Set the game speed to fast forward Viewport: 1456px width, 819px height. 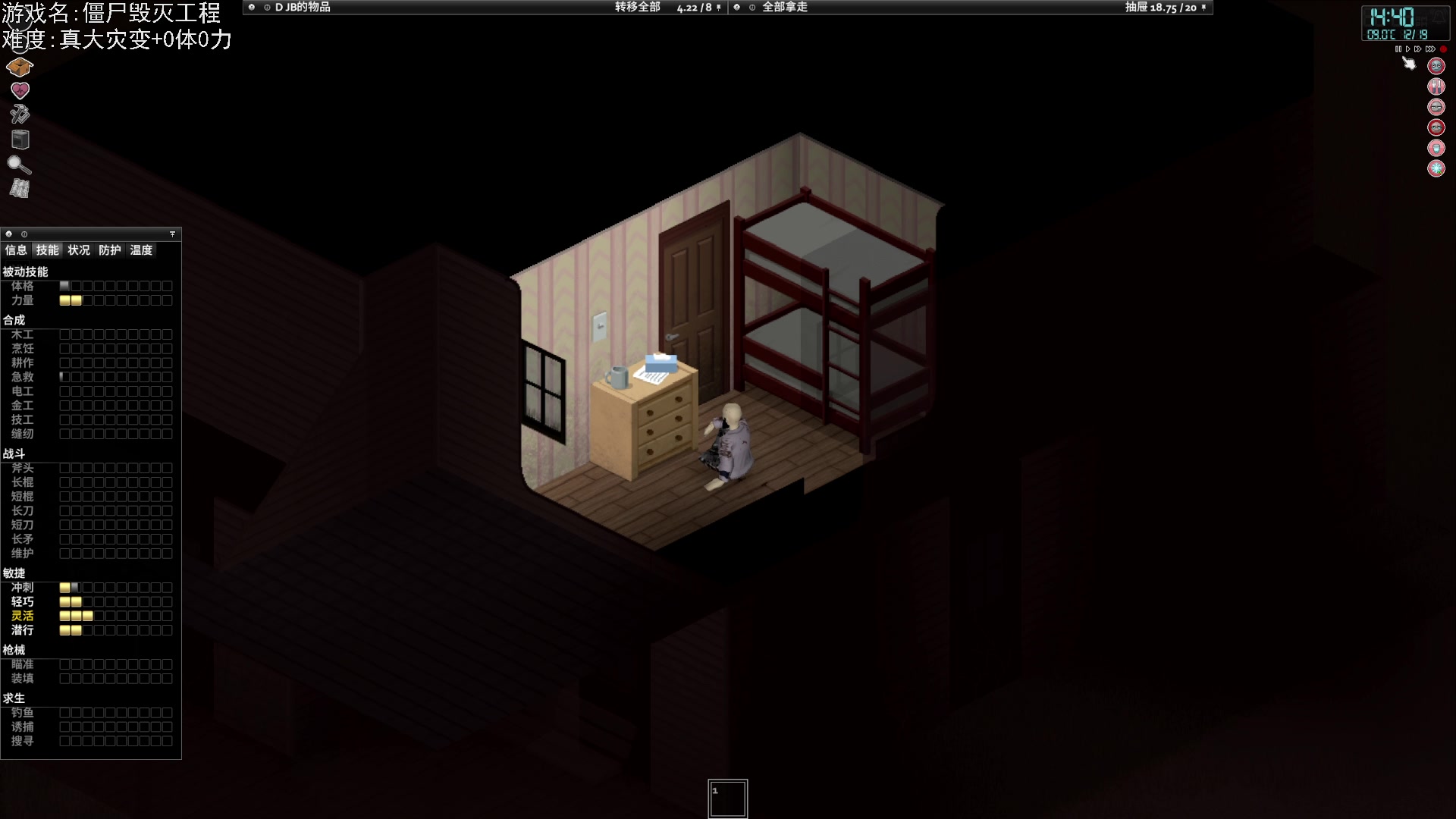click(1417, 49)
